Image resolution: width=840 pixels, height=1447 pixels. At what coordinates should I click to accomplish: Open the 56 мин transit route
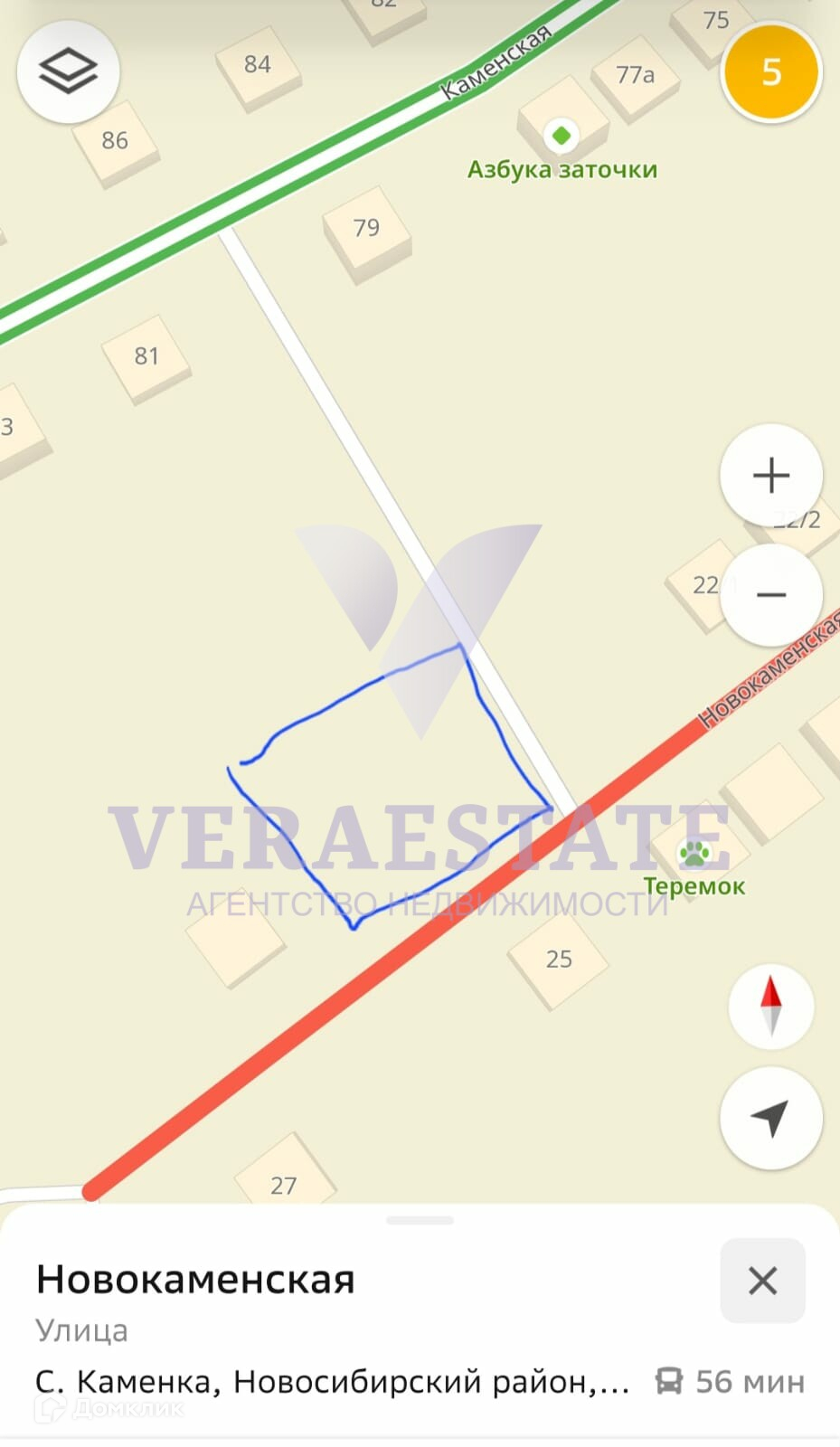731,1382
